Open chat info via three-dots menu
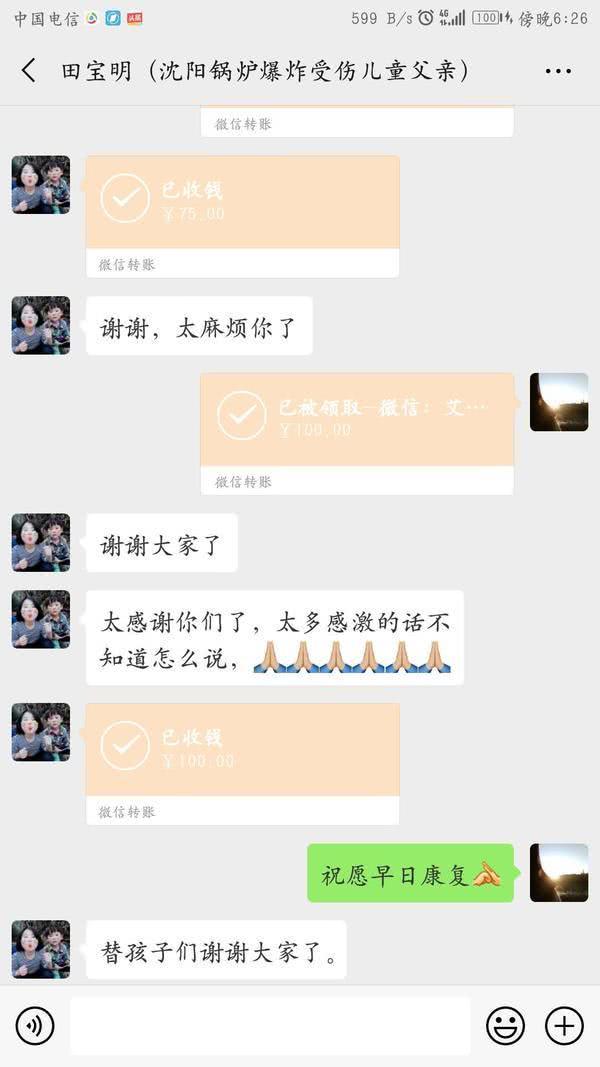The image size is (600, 1067). coord(558,71)
